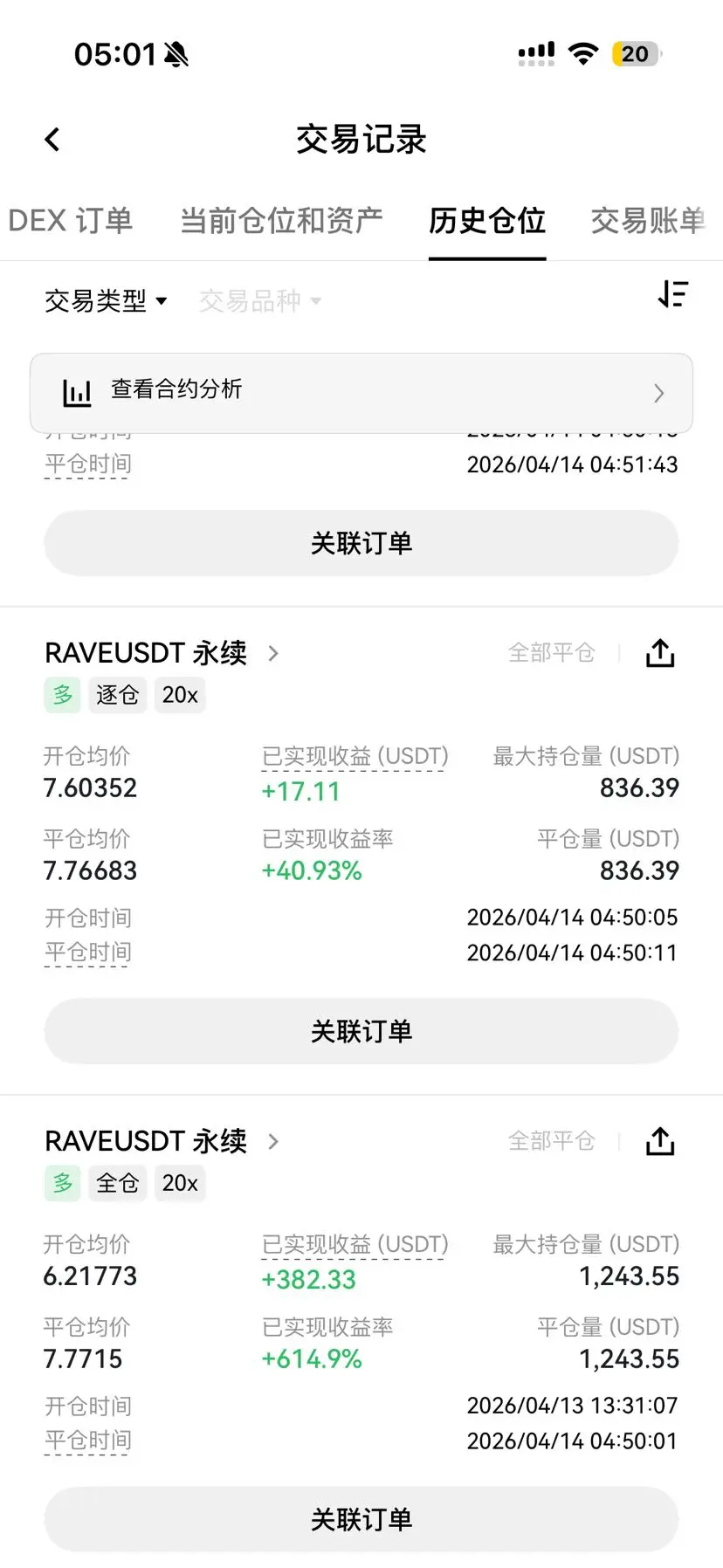723x1568 pixels.
Task: Share the RAVEUSDT 逐仓 position
Action: [660, 653]
